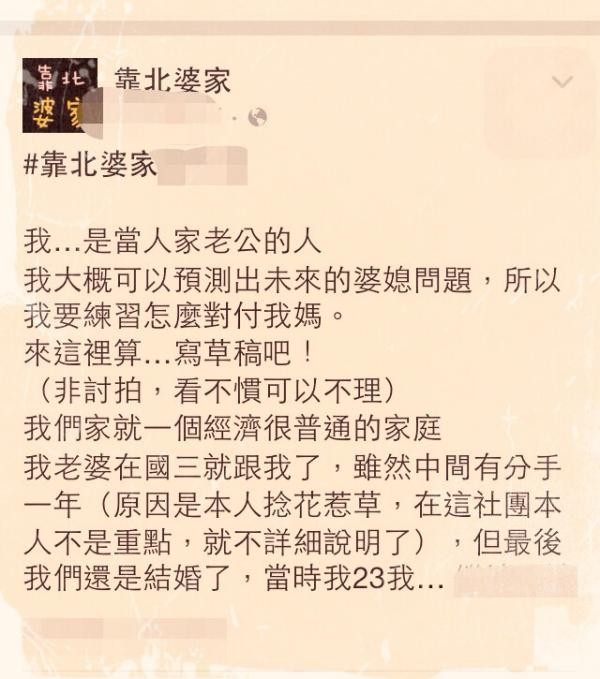Open 靠北婆家 page profile picture
This screenshot has height=679, width=600.
[59, 96]
